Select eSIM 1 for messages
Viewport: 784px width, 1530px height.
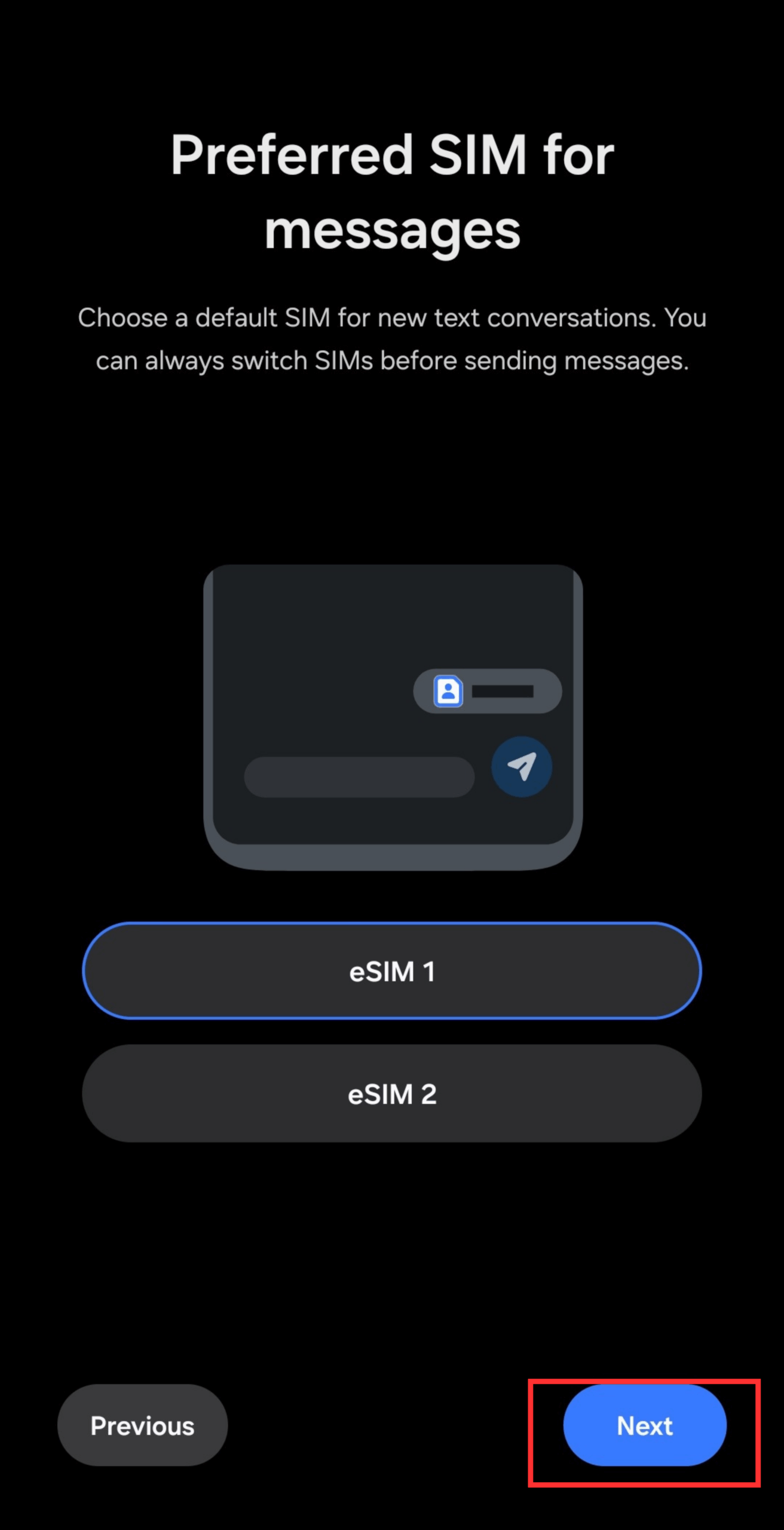392,971
